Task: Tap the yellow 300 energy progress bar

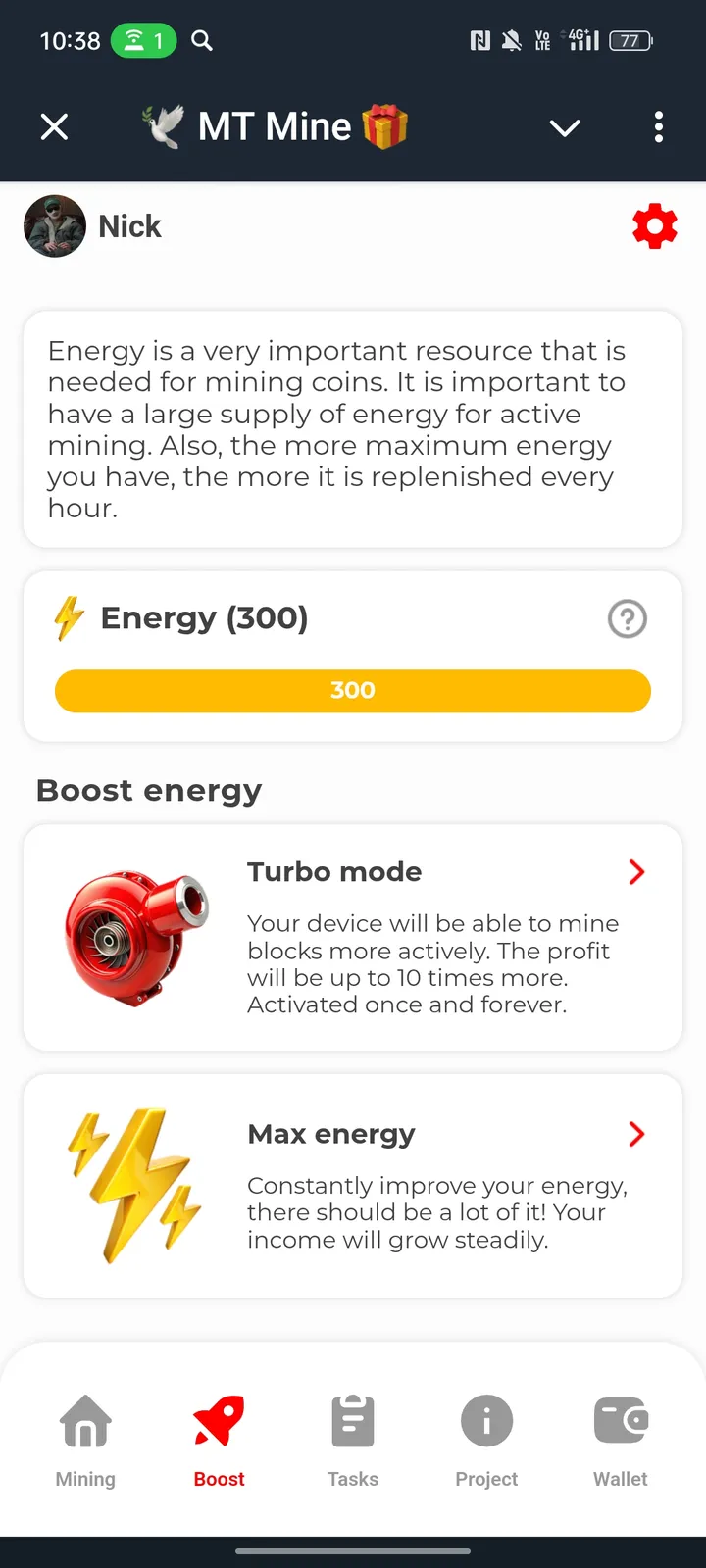Action: coord(352,690)
